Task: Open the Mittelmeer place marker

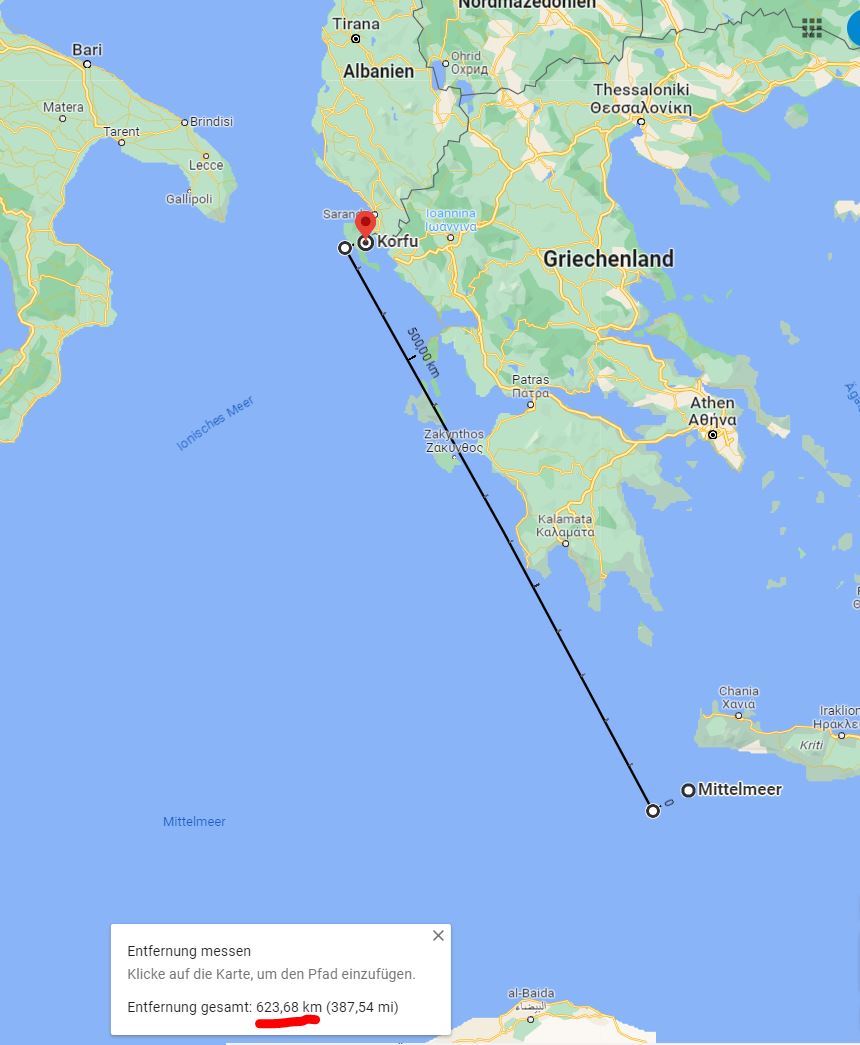Action: tap(689, 790)
